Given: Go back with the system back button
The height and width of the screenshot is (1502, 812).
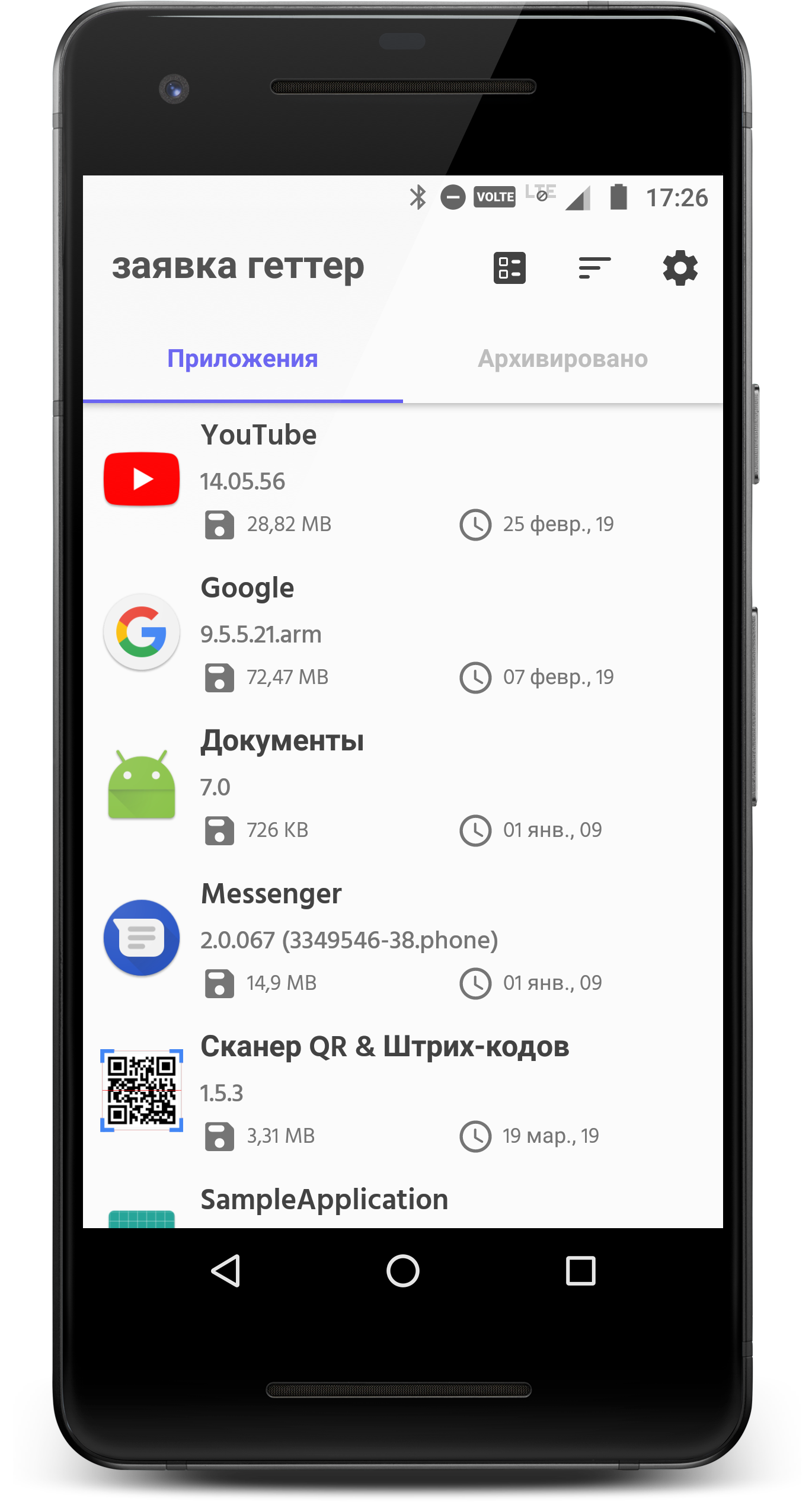Looking at the screenshot, I should point(226,1271).
